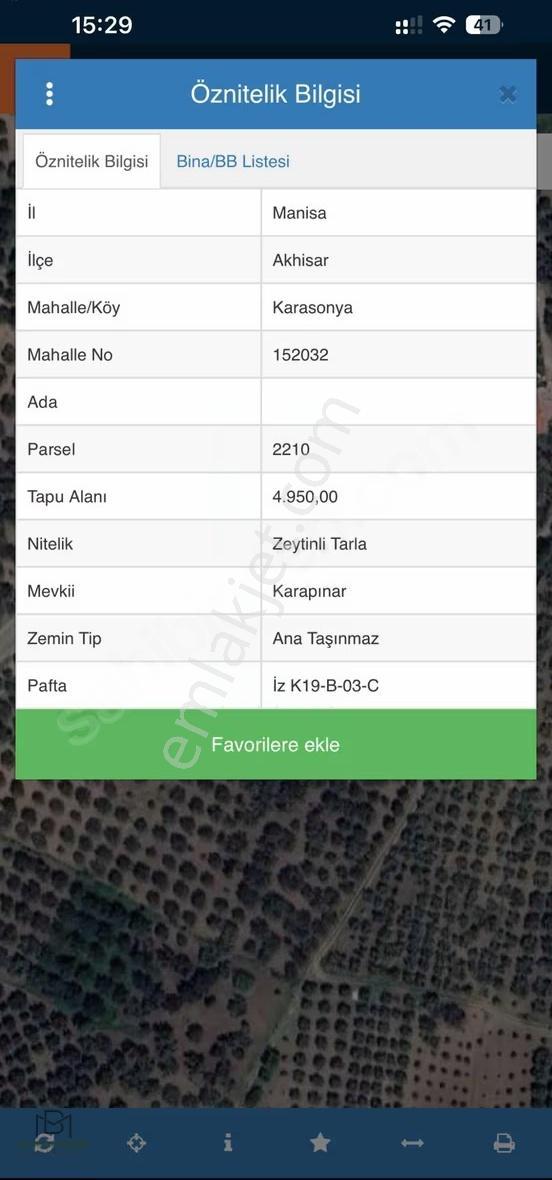
Task: Tap the refresh icon in the bottom toolbar
Action: tap(44, 1143)
